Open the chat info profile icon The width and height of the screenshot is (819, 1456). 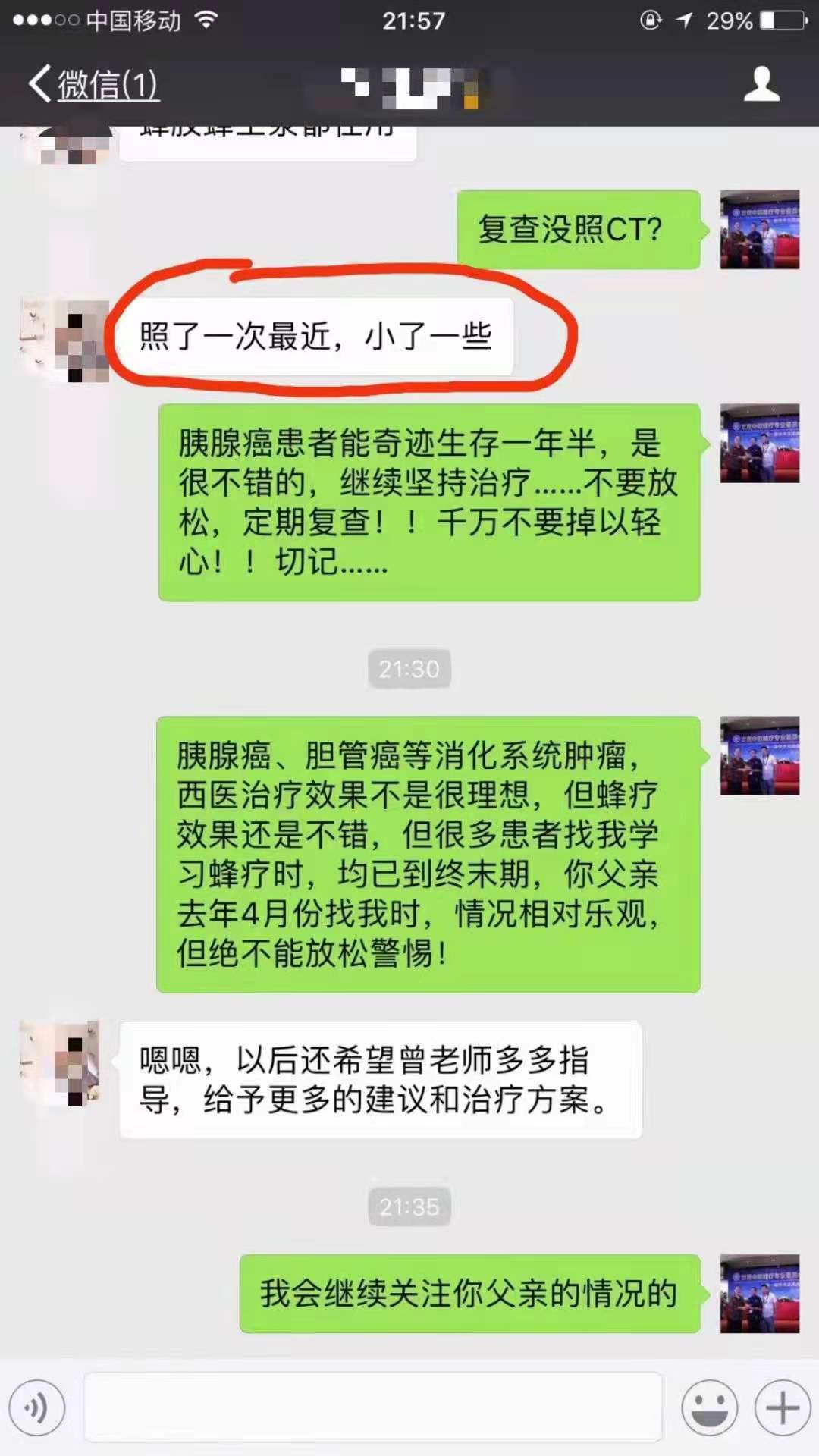761,83
